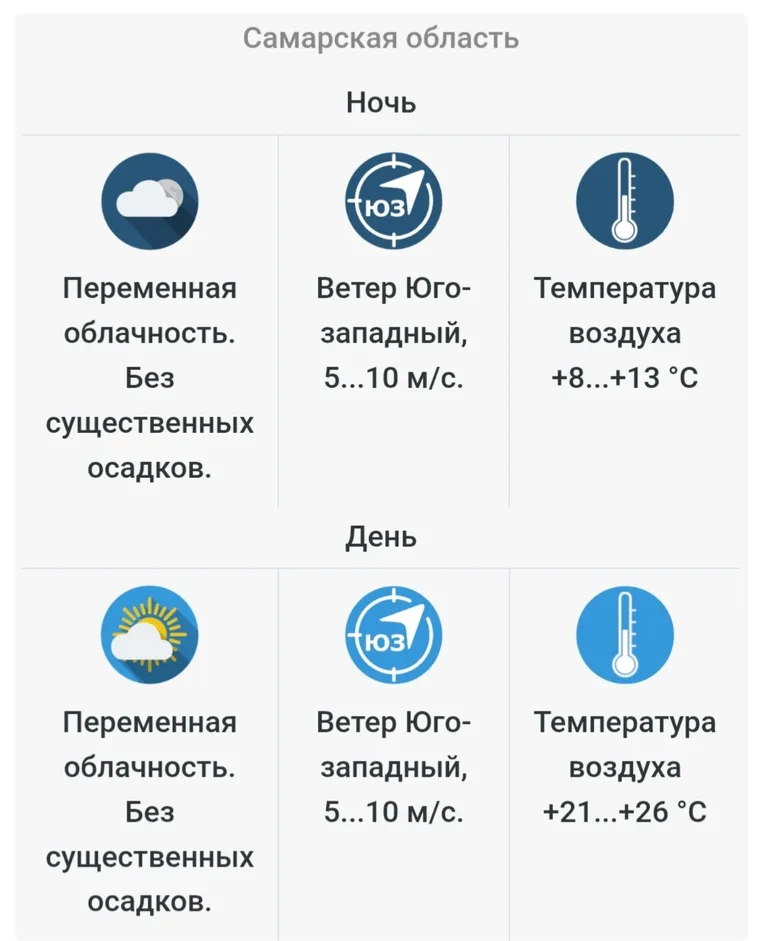Expand the Ночь forecast section
The image size is (768, 941).
381,101
